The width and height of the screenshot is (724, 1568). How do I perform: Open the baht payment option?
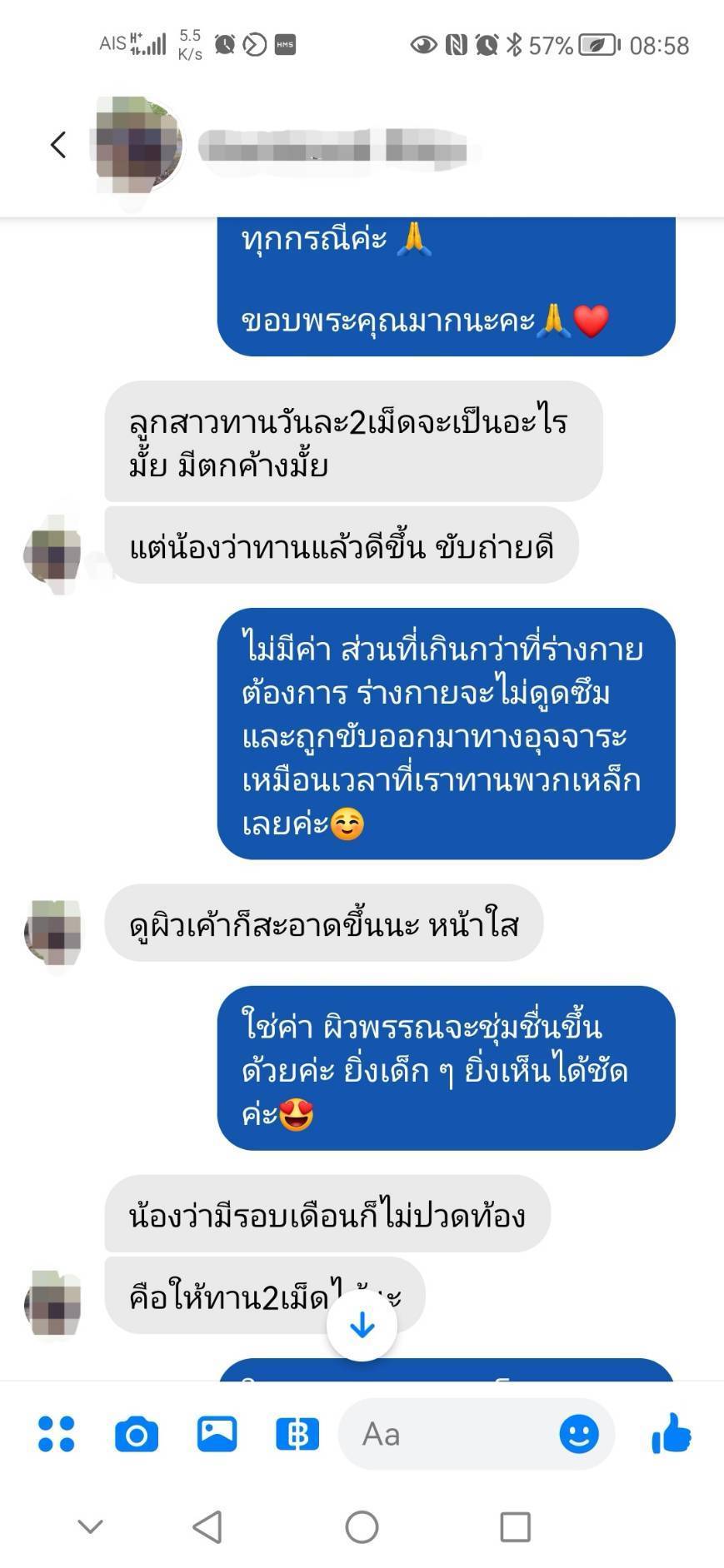[x=297, y=1435]
